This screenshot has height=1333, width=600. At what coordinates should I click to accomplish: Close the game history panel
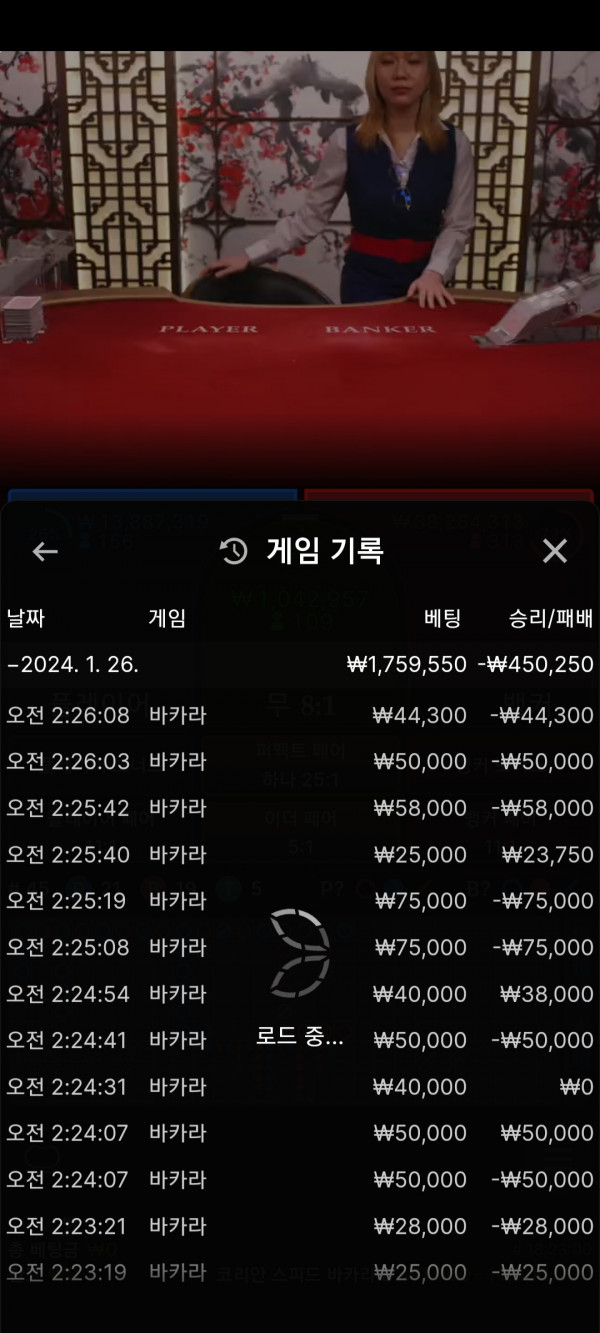point(554,551)
